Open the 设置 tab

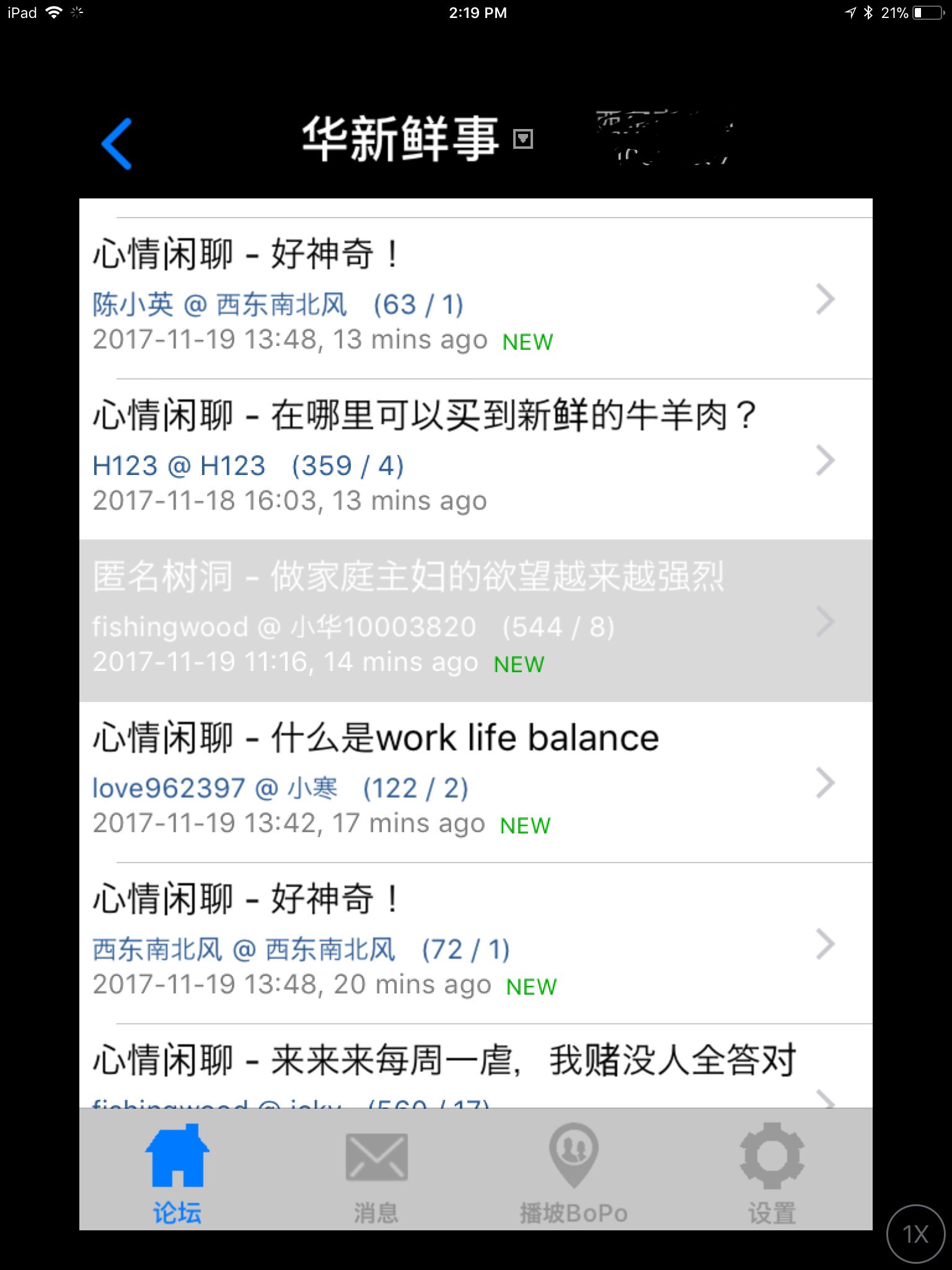click(772, 1172)
